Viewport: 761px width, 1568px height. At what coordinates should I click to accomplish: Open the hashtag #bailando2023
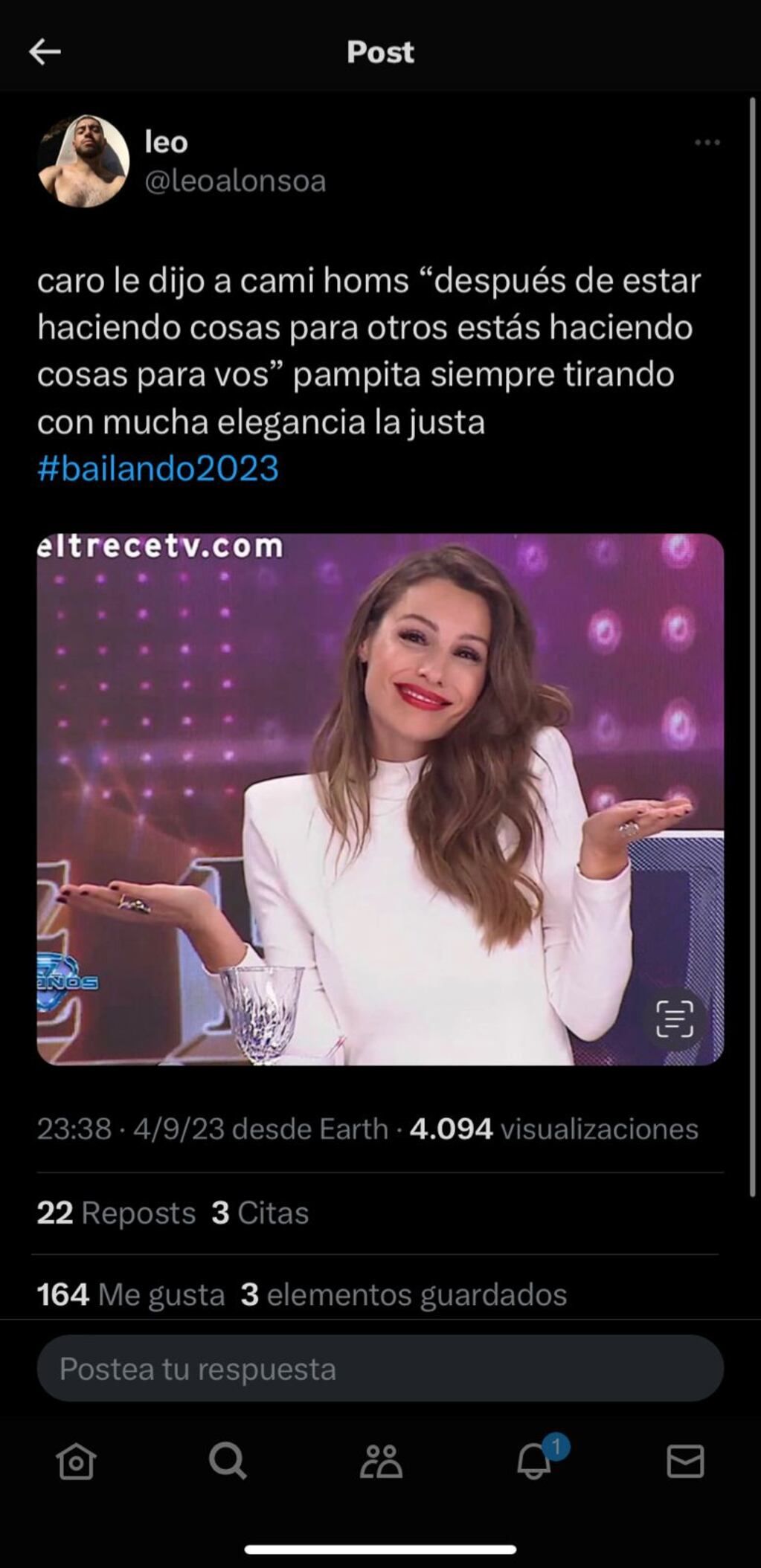(156, 468)
